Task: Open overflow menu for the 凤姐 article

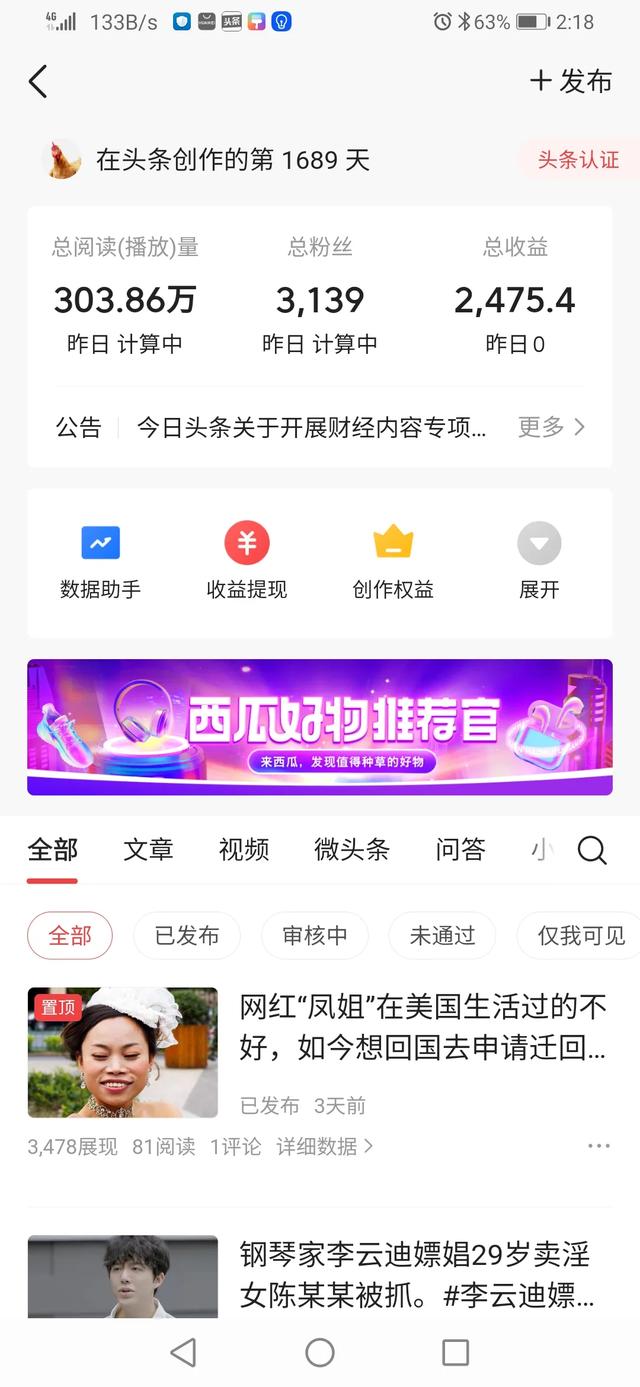Action: pos(598,1146)
